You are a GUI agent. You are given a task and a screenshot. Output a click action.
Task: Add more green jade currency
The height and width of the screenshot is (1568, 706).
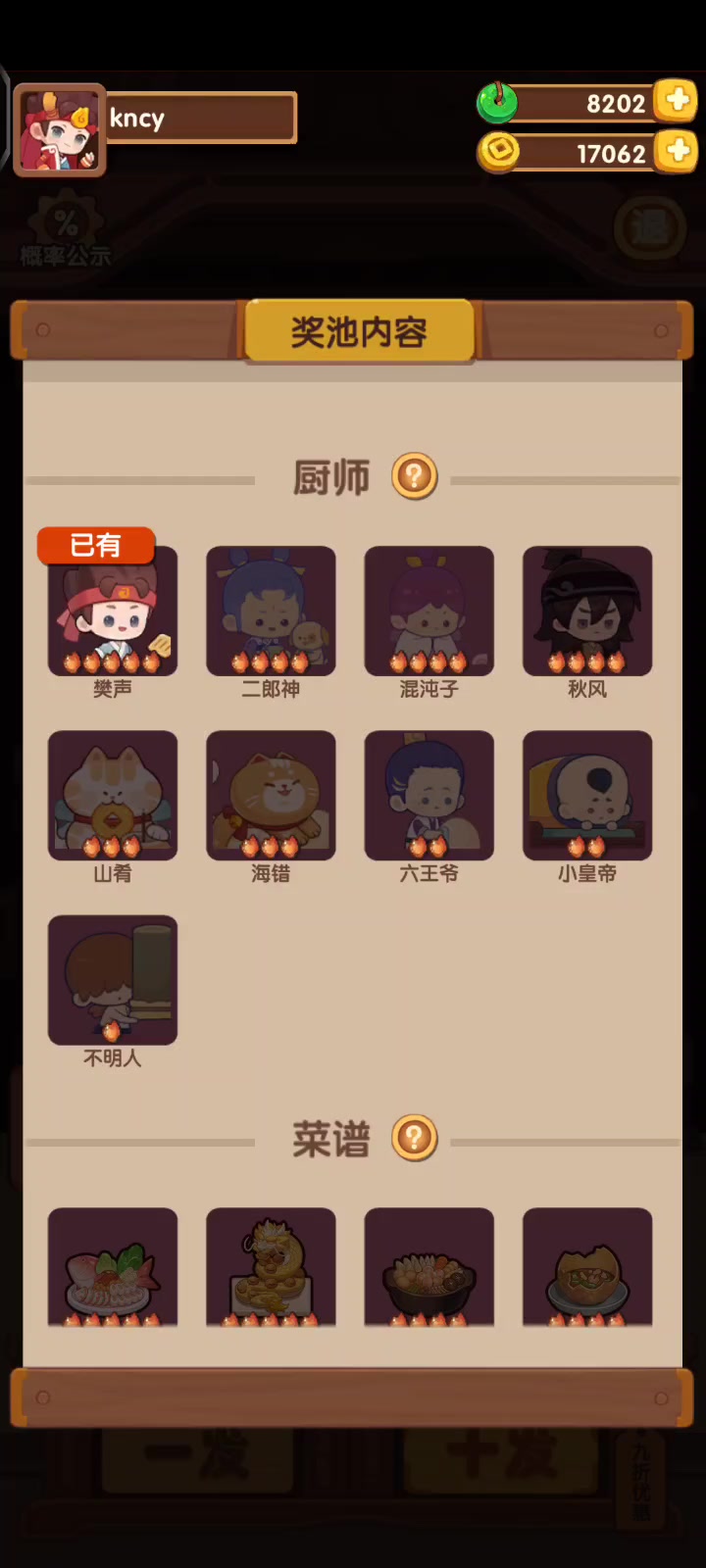[676, 101]
